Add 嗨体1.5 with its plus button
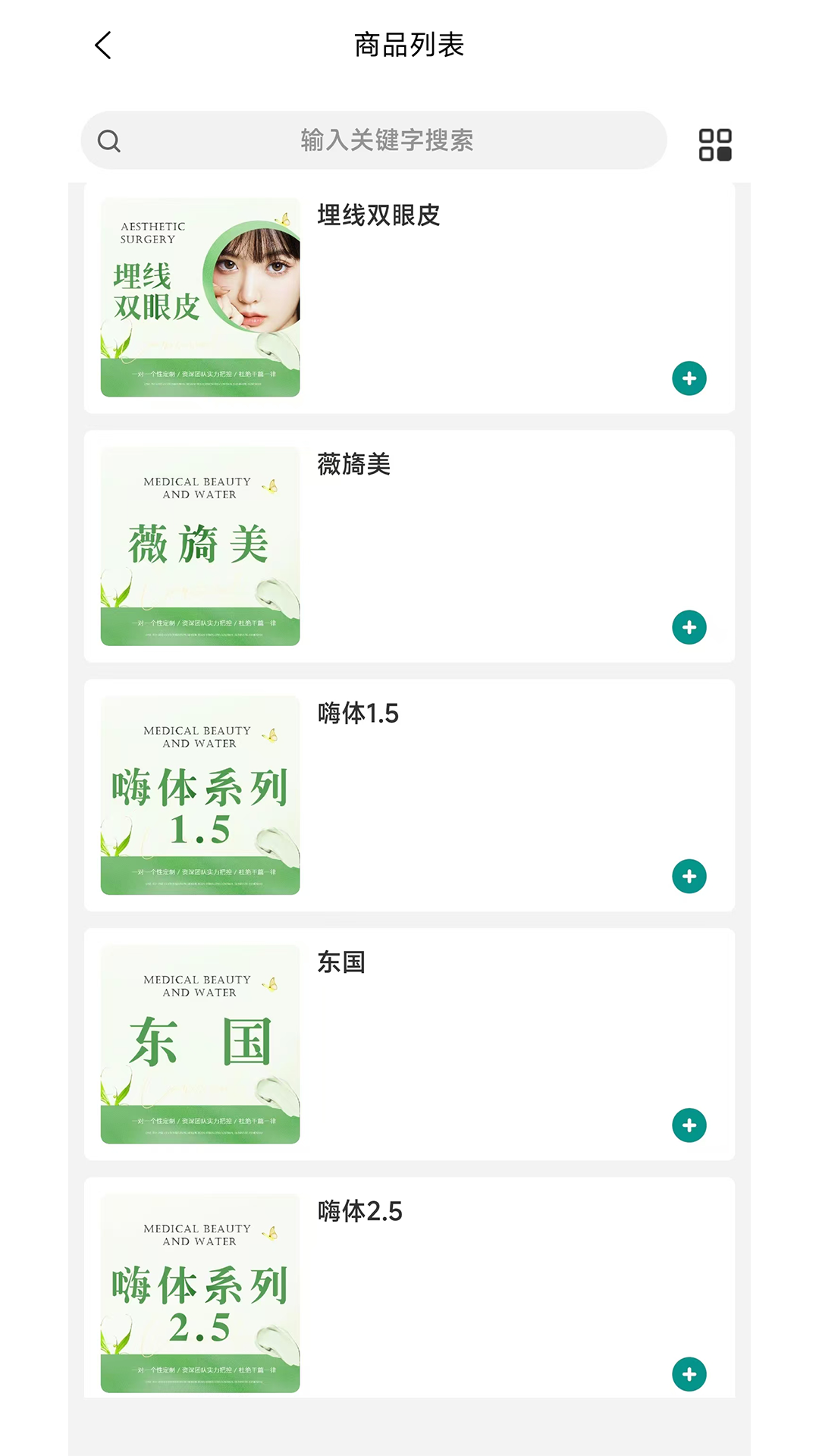 click(689, 876)
